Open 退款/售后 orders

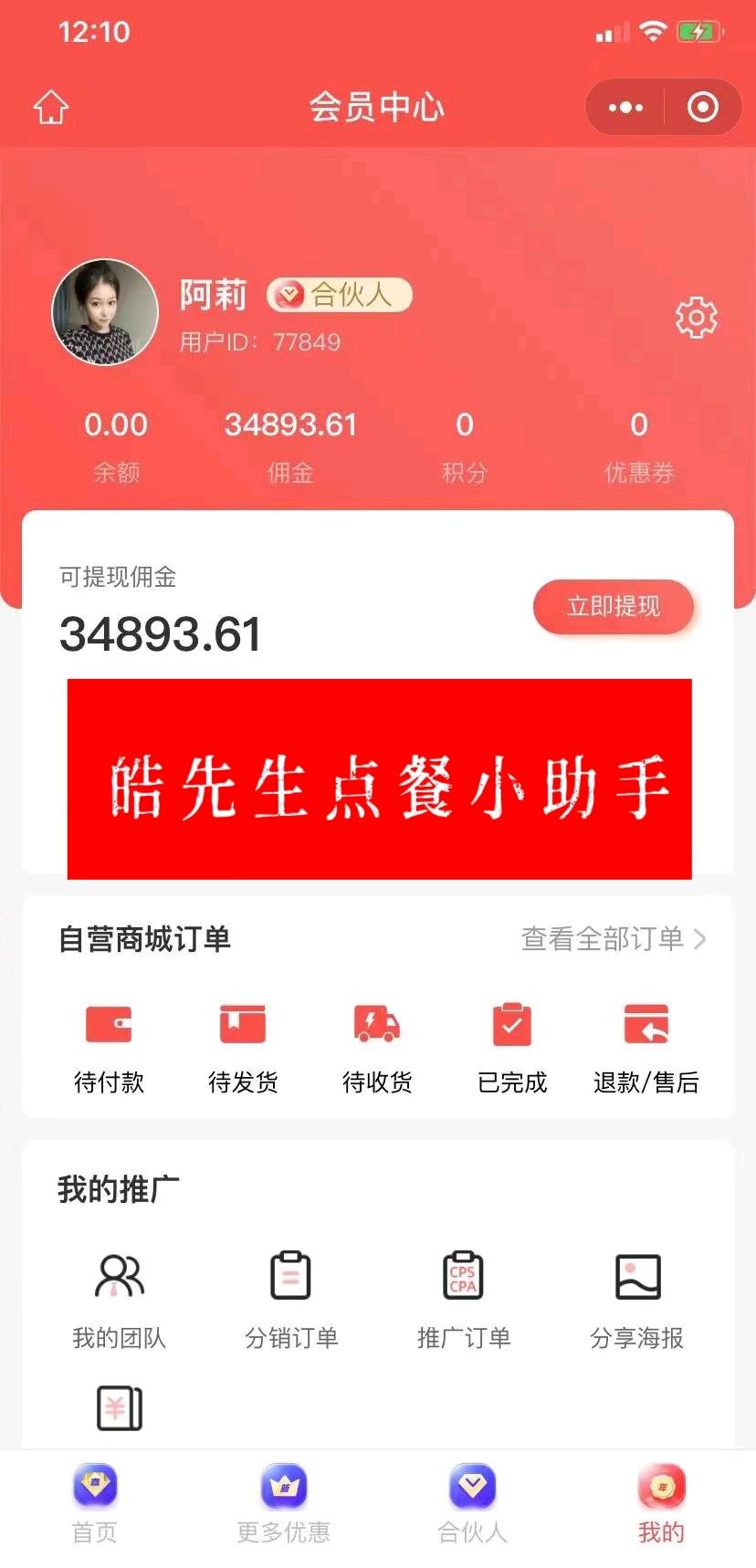tap(646, 1047)
